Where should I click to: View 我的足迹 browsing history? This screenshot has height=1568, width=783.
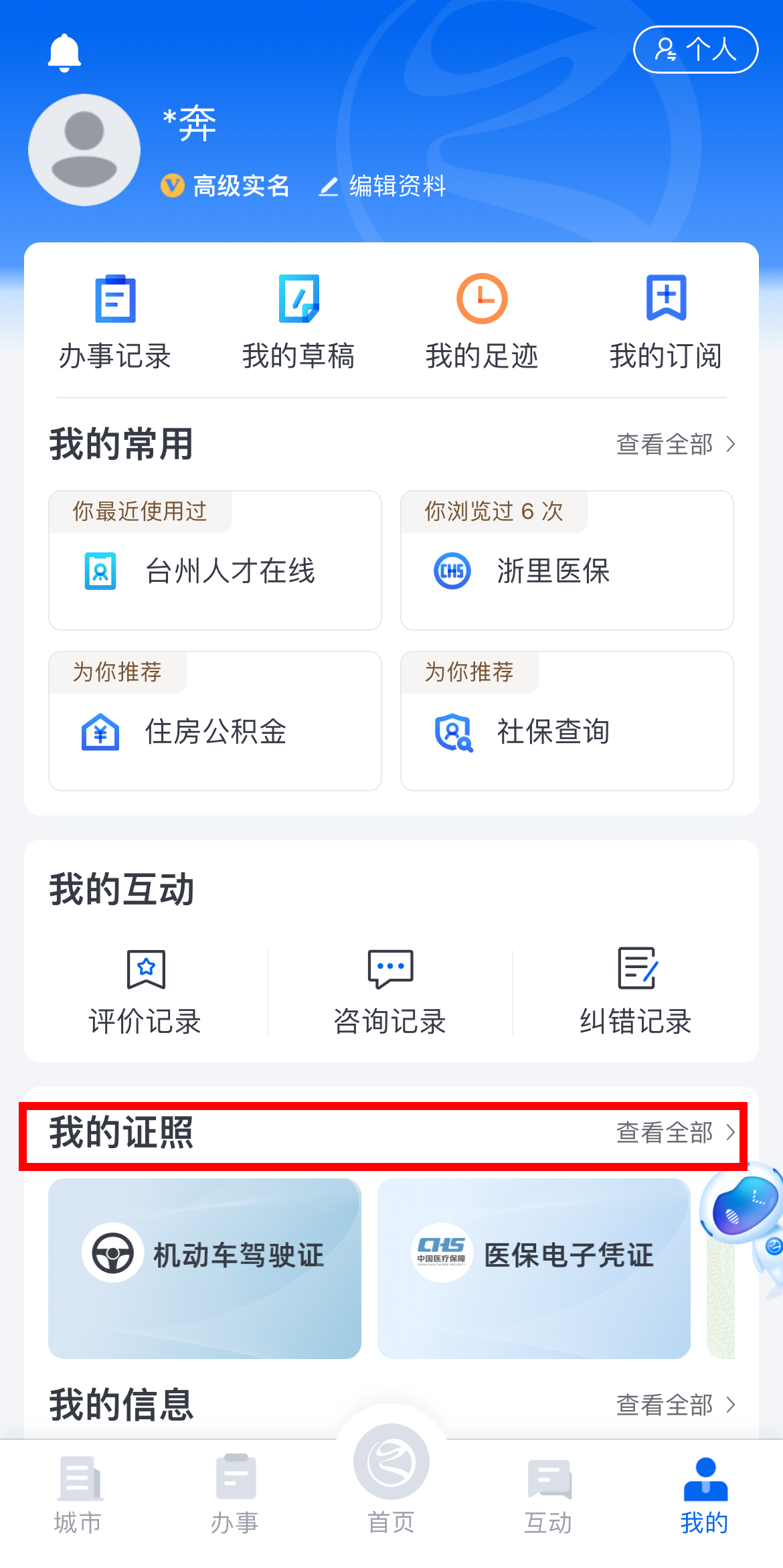(482, 322)
